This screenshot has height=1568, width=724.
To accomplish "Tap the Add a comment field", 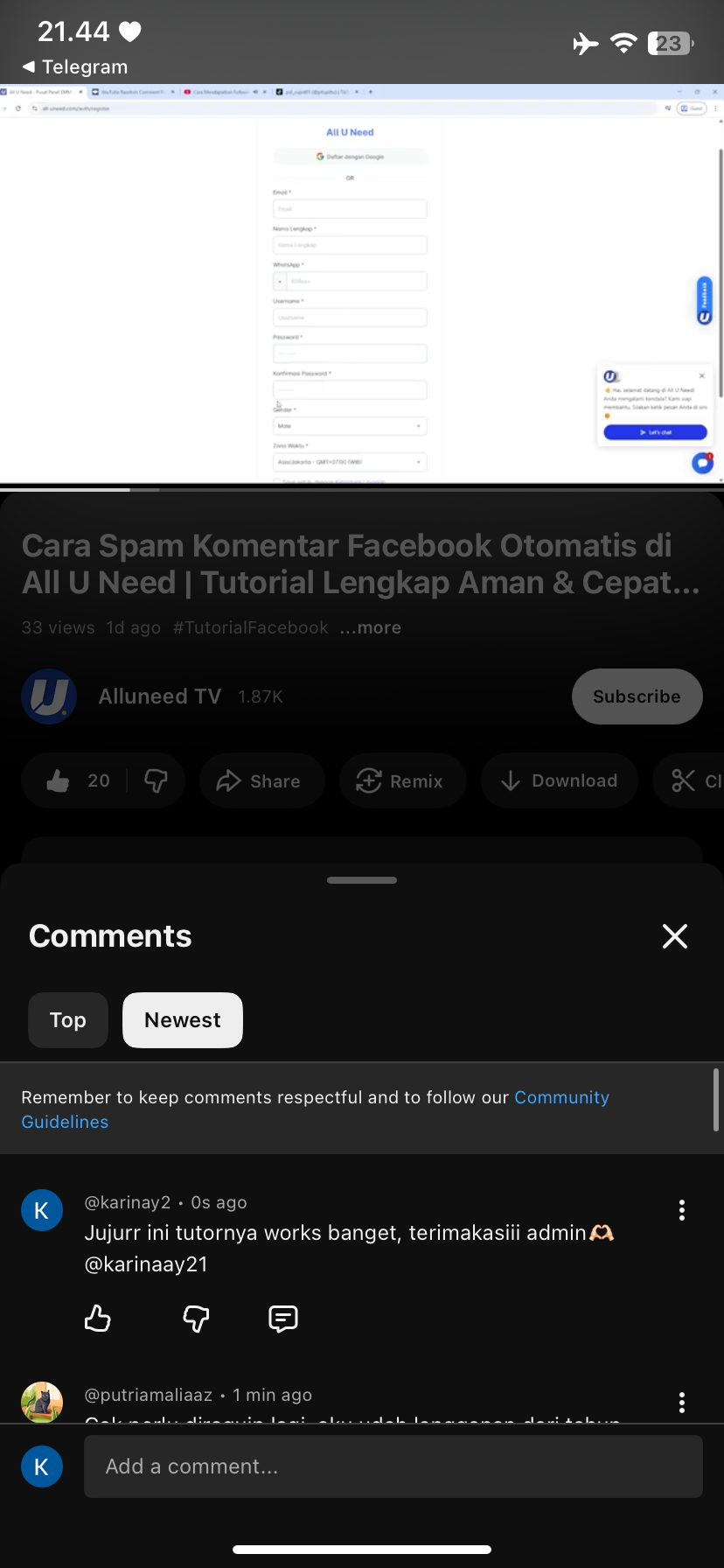I will coord(393,1466).
